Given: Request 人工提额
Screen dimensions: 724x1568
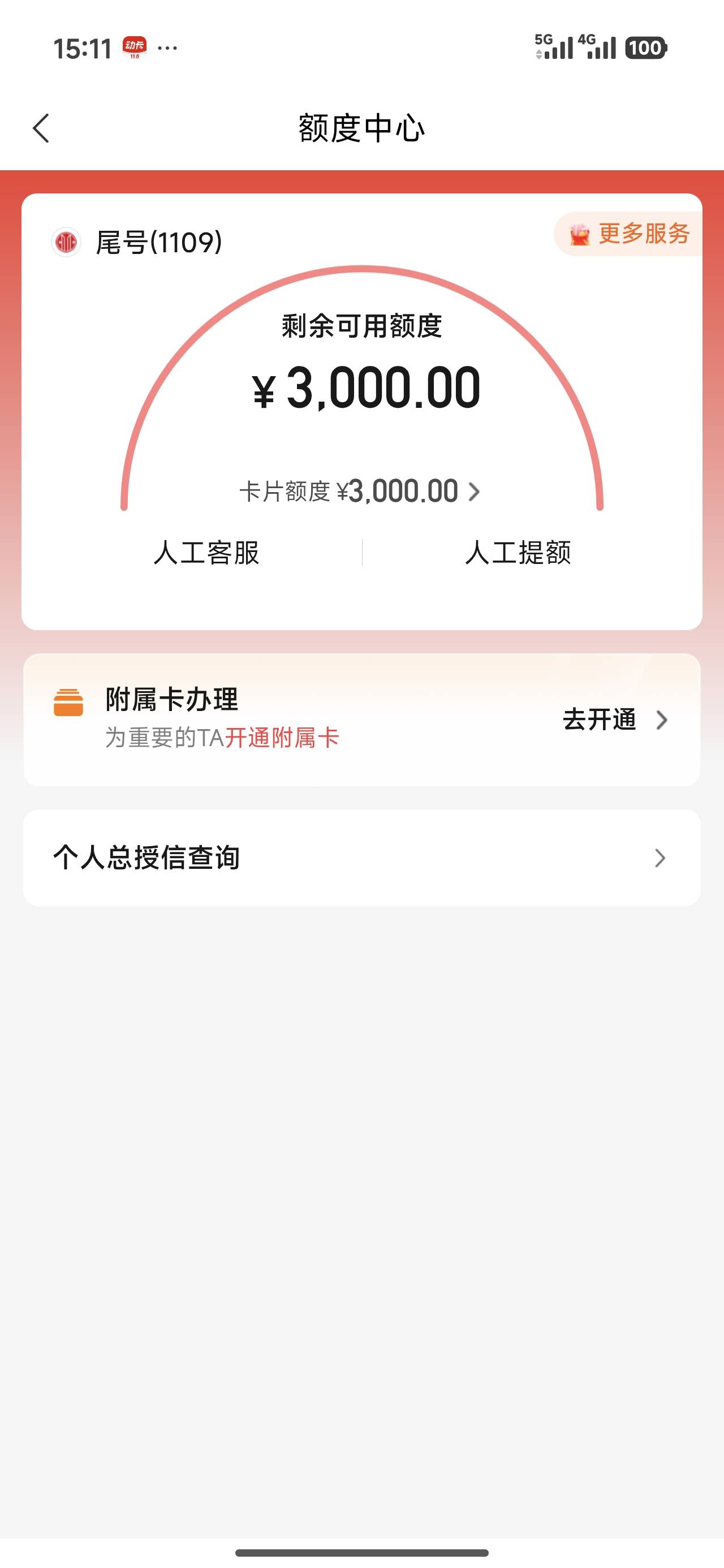Looking at the screenshot, I should tap(518, 553).
